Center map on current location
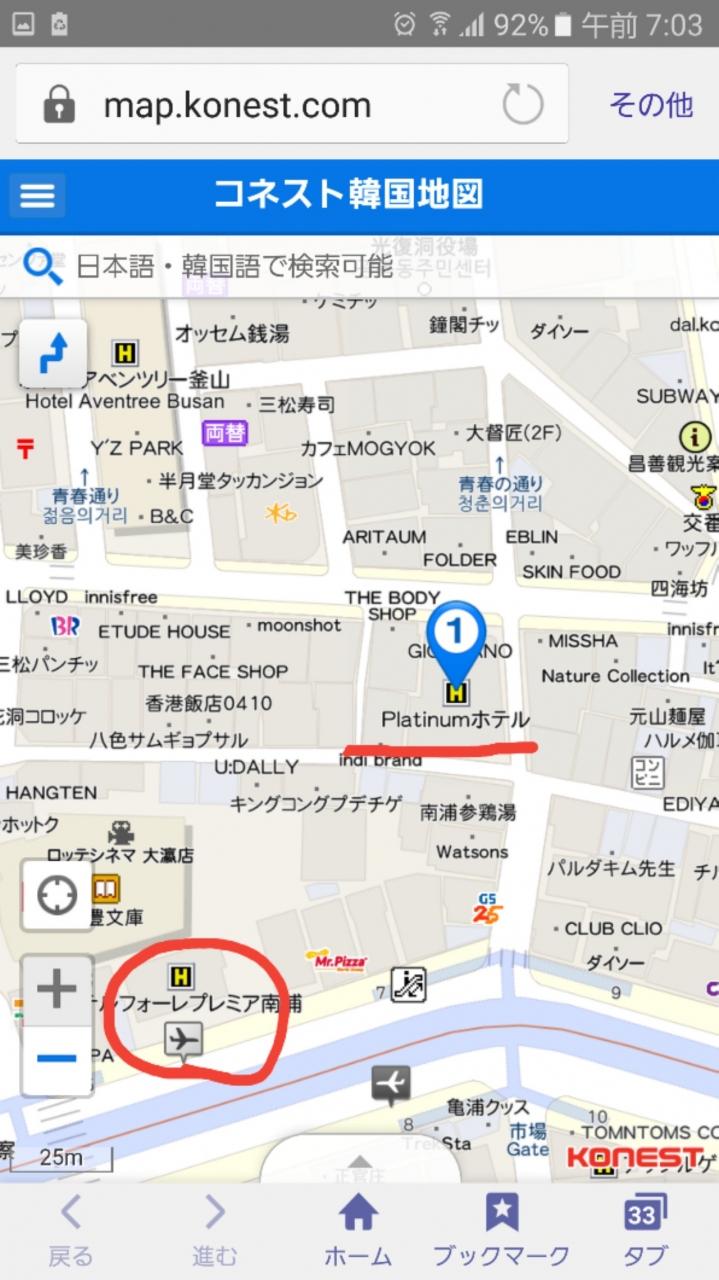 pyautogui.click(x=57, y=896)
